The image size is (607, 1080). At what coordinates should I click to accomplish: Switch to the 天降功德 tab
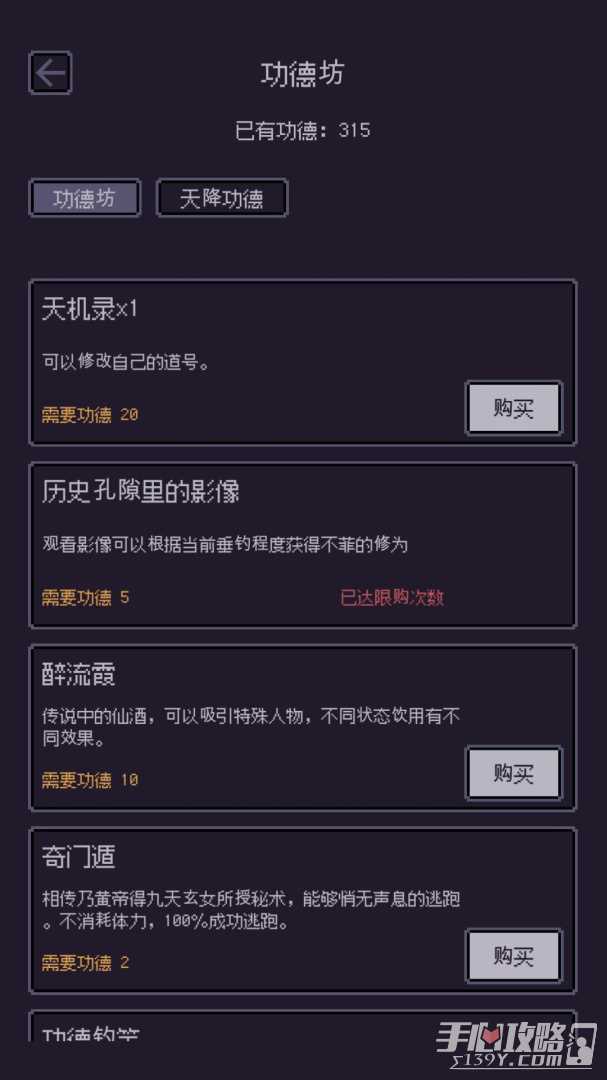point(222,198)
